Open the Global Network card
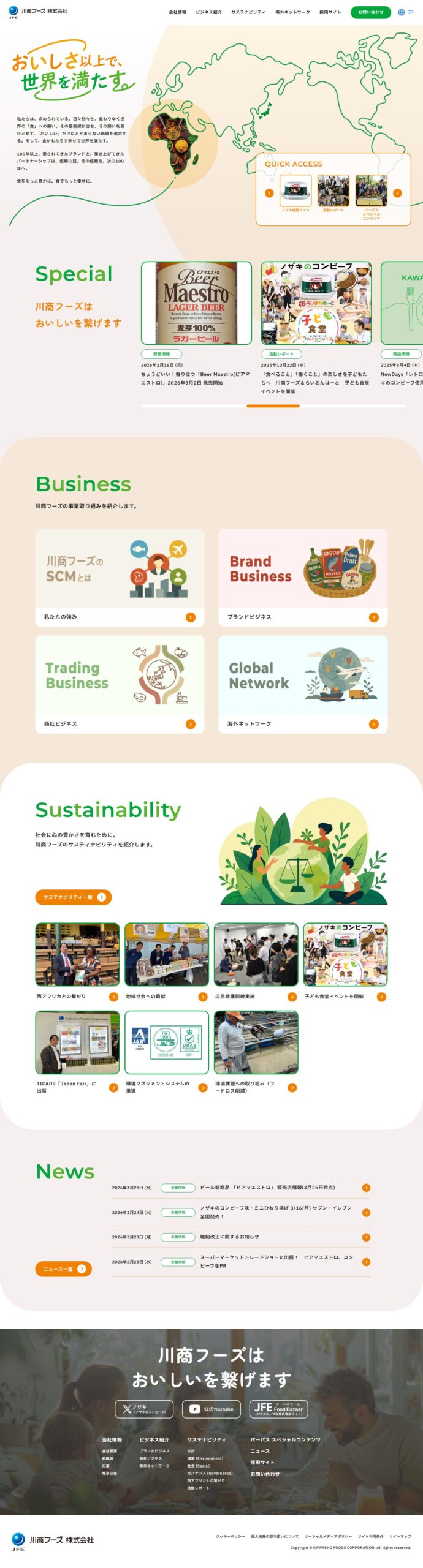The image size is (423, 1568). pyautogui.click(x=303, y=684)
